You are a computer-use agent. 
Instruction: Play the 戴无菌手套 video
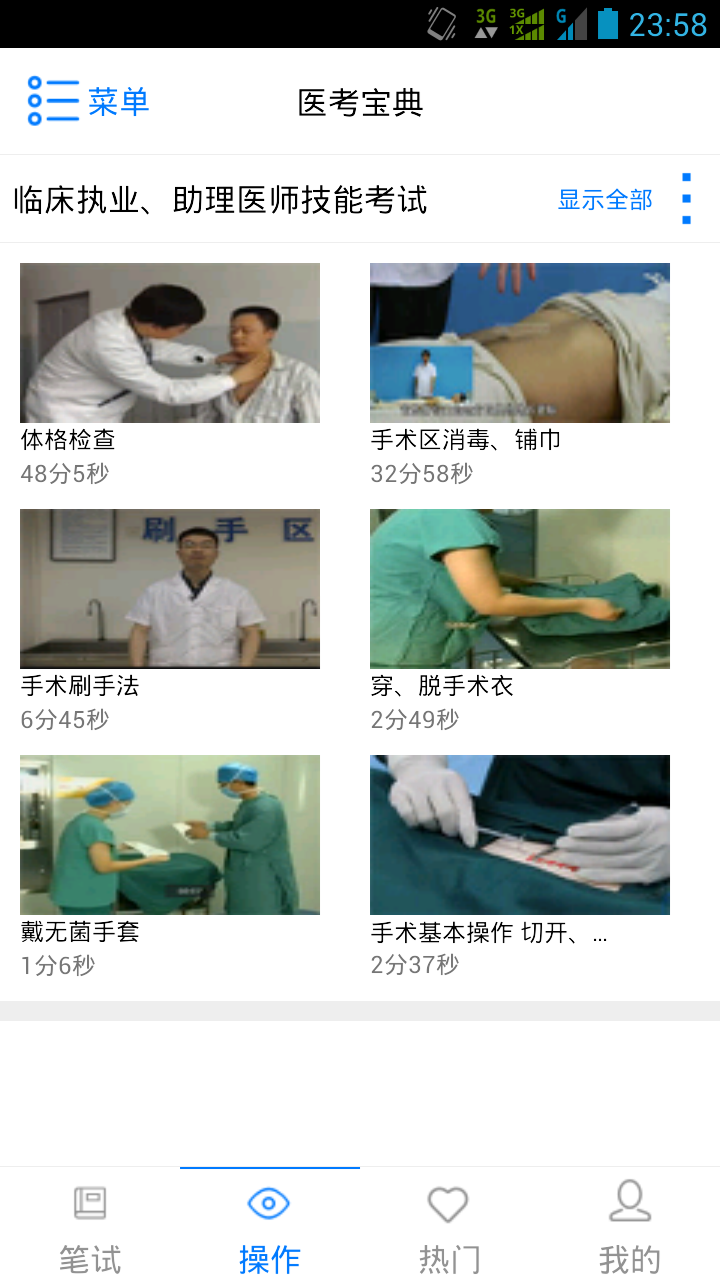pyautogui.click(x=170, y=835)
